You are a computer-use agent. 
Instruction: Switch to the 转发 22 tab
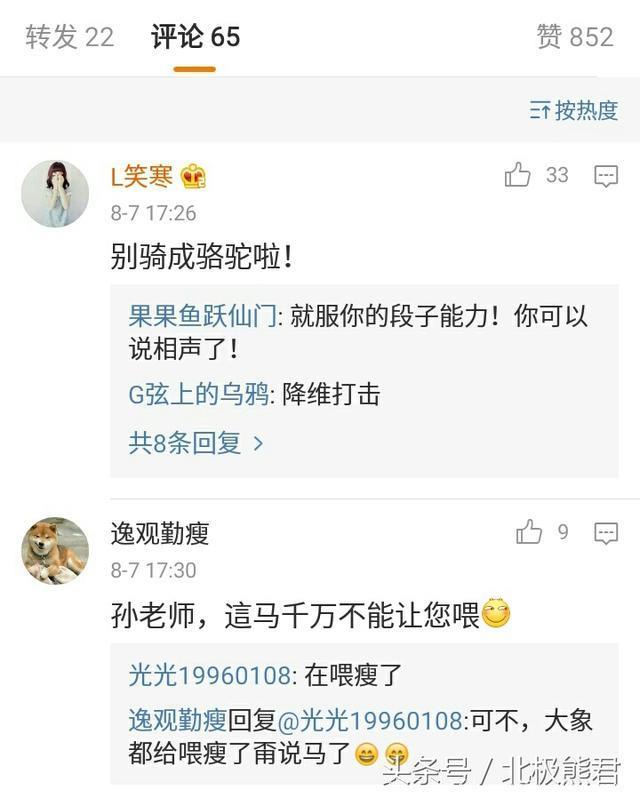[x=70, y=38]
